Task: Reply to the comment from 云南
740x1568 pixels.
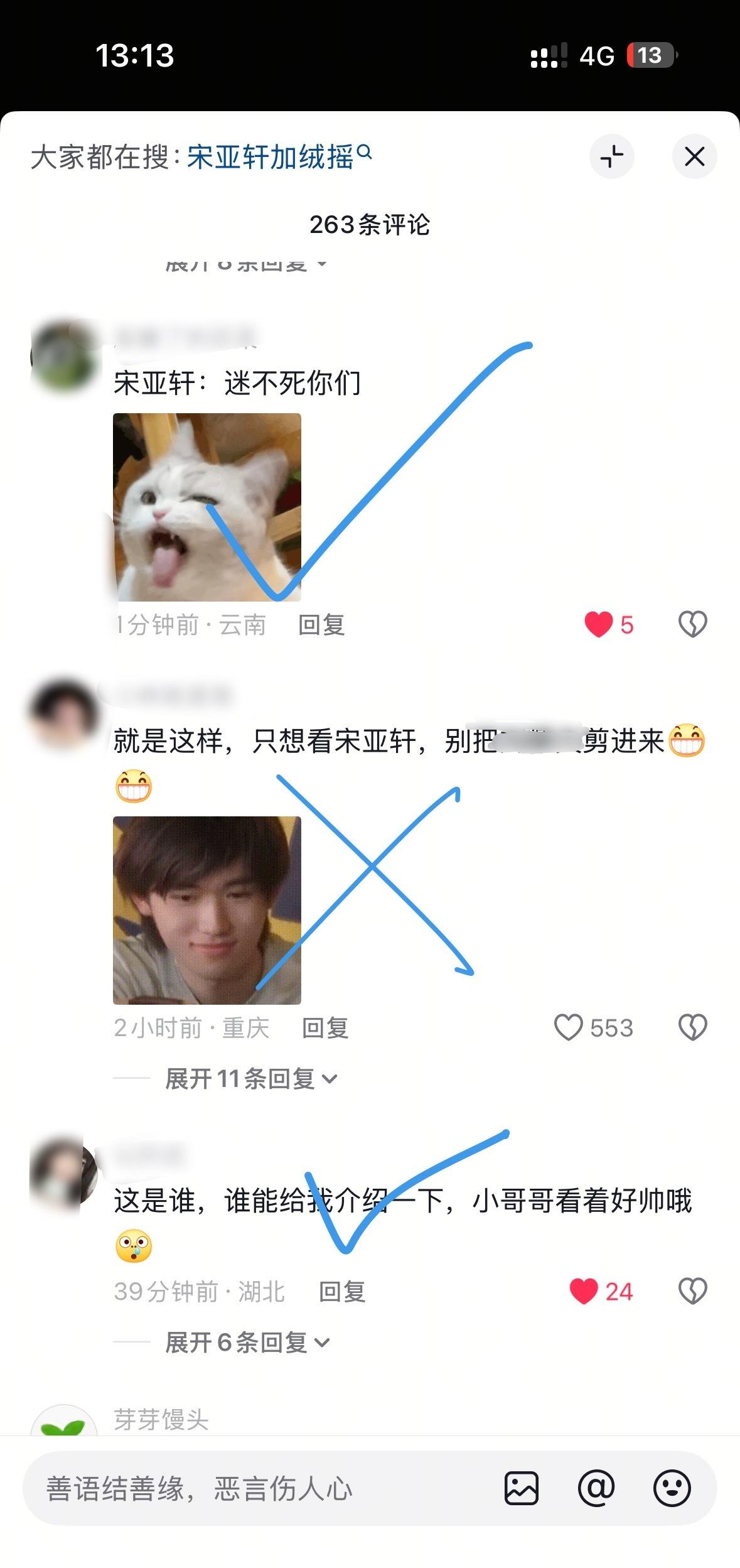Action: (x=321, y=625)
